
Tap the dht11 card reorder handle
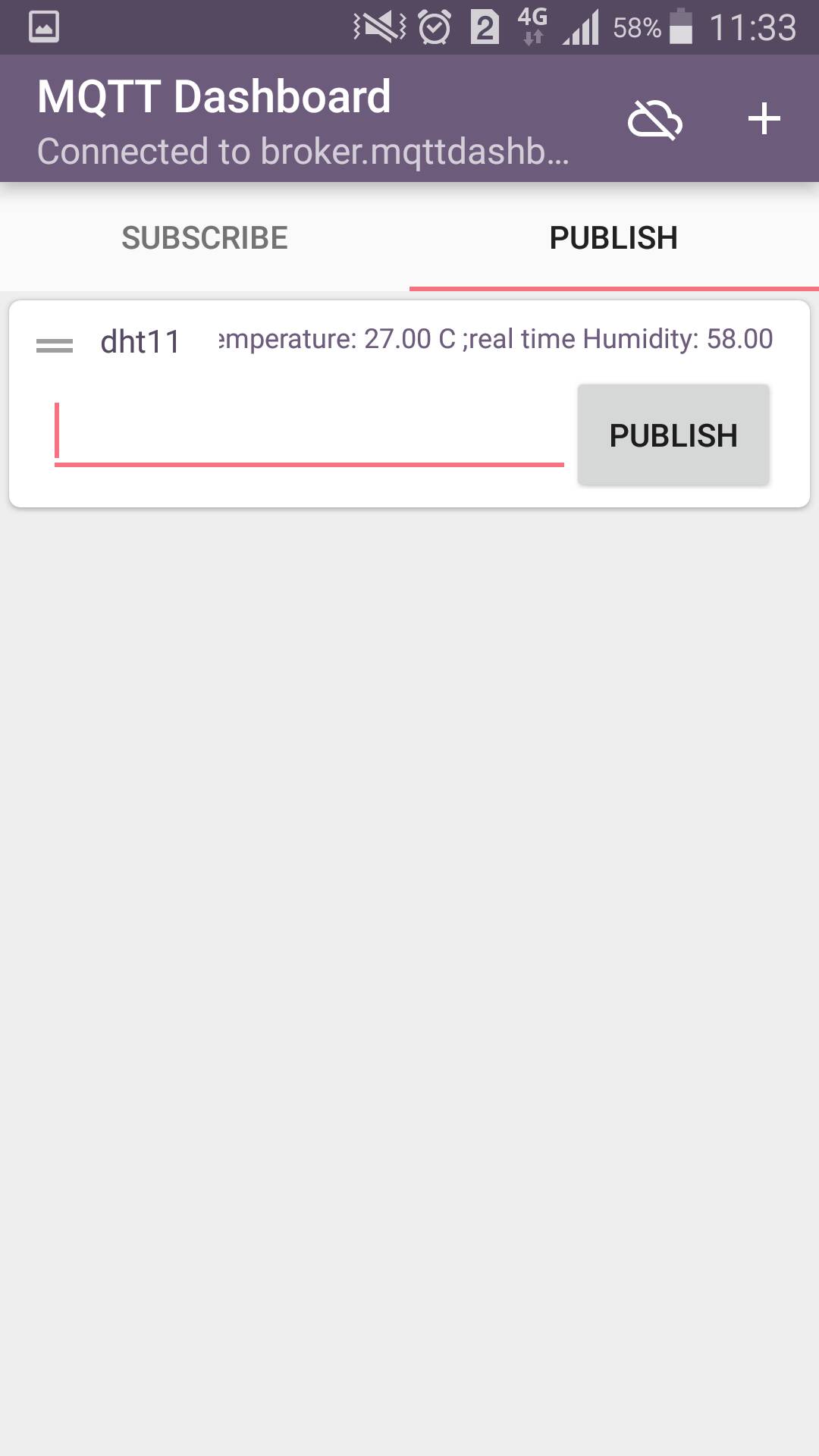pyautogui.click(x=55, y=345)
